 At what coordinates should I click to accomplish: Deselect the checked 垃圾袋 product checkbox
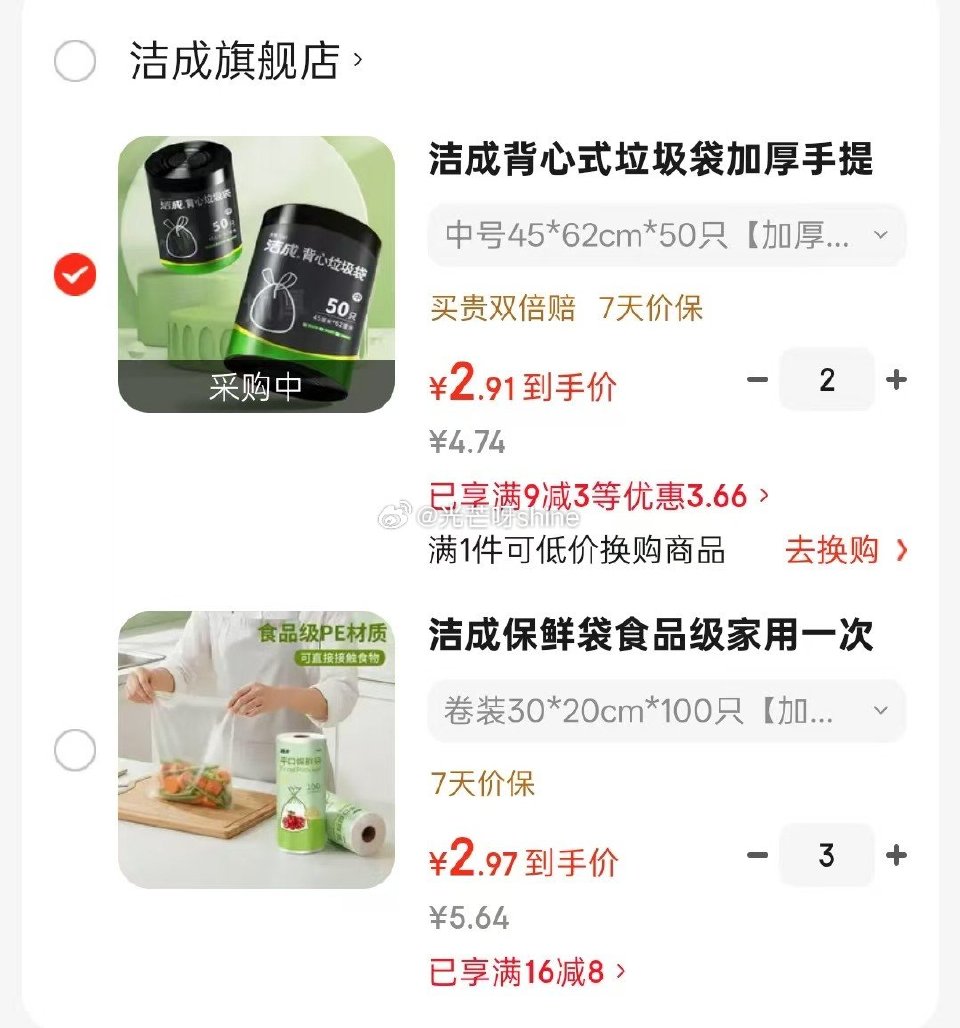tap(72, 275)
